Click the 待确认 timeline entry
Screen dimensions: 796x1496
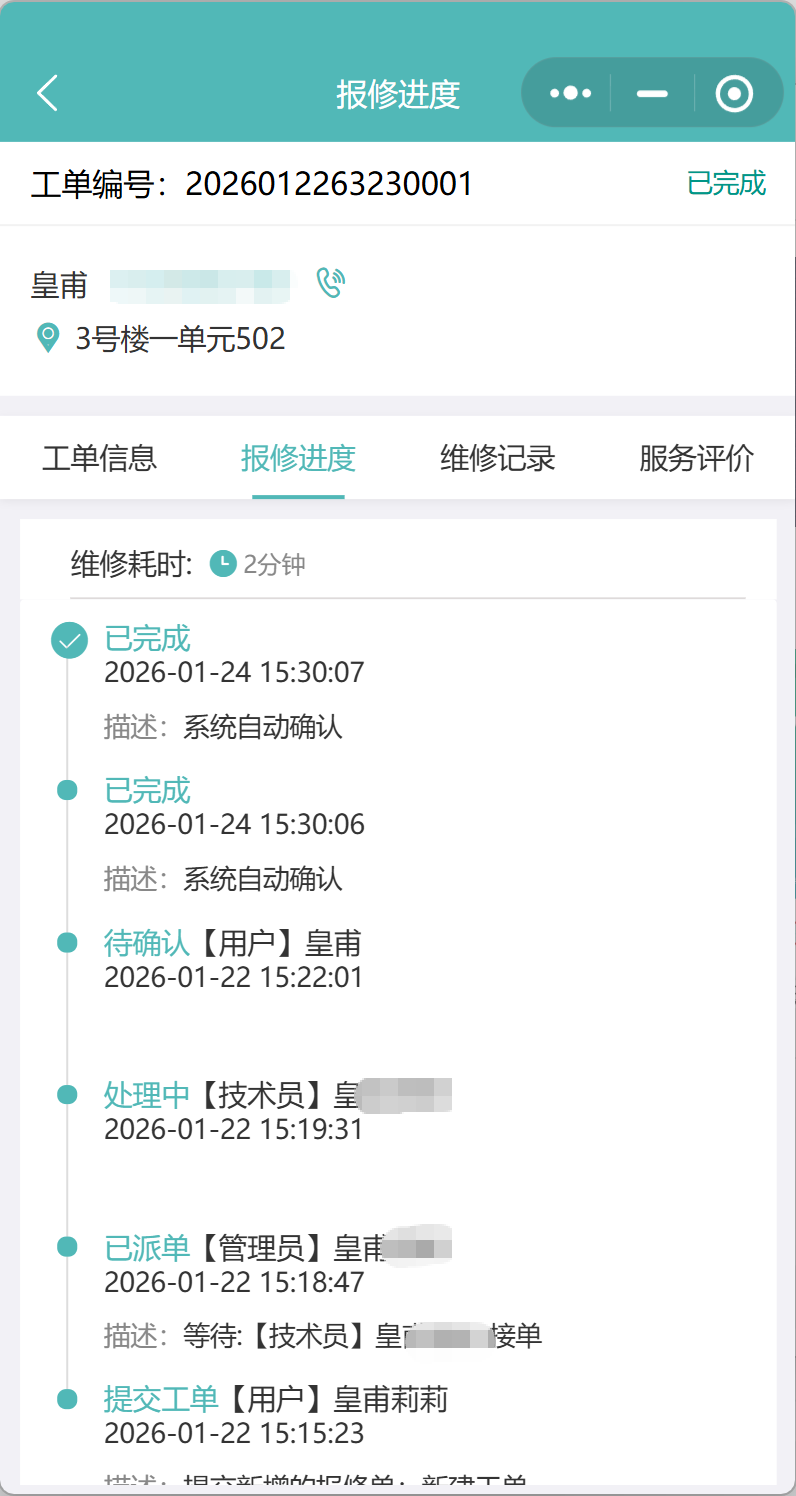coord(146,942)
